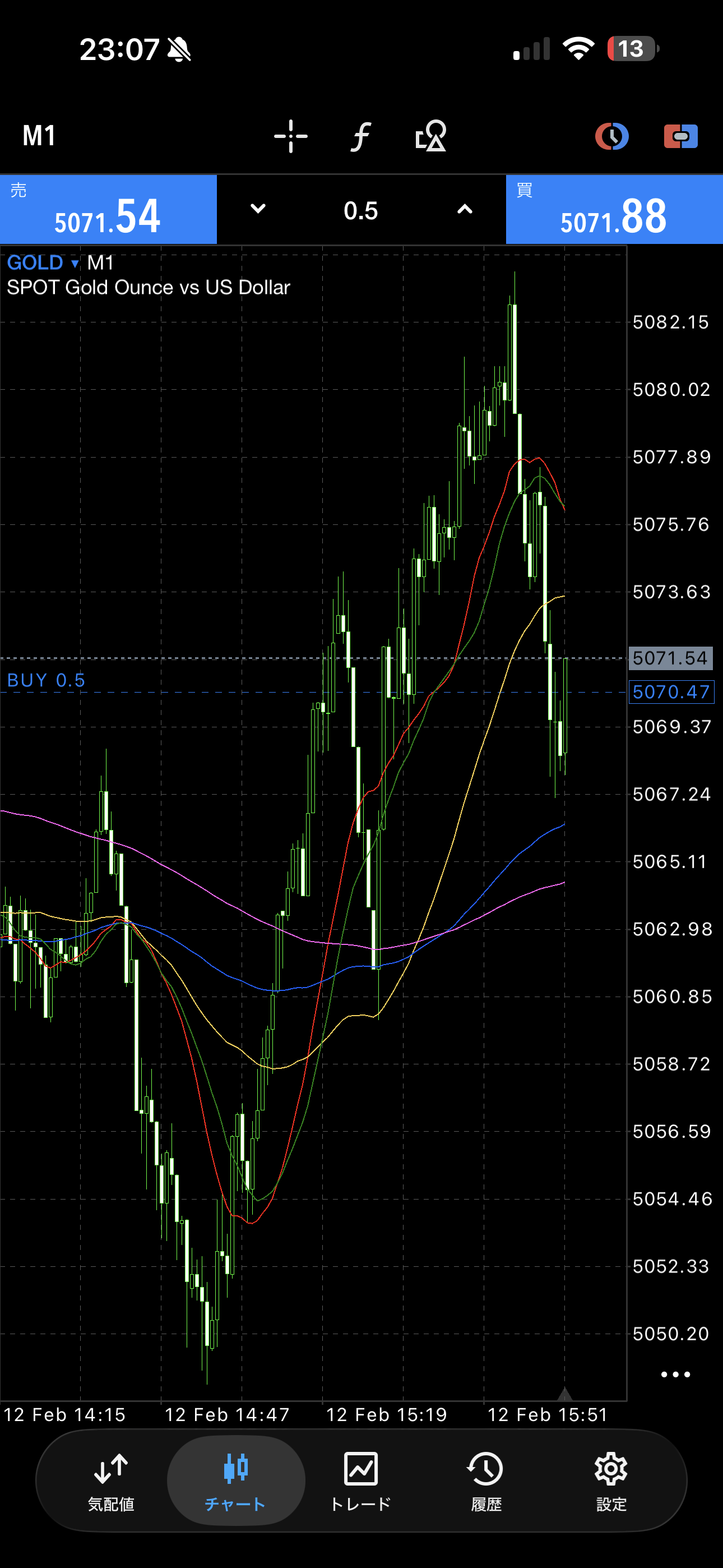Open the M1 timeframe selector
The image size is (723, 1568).
coord(40,136)
